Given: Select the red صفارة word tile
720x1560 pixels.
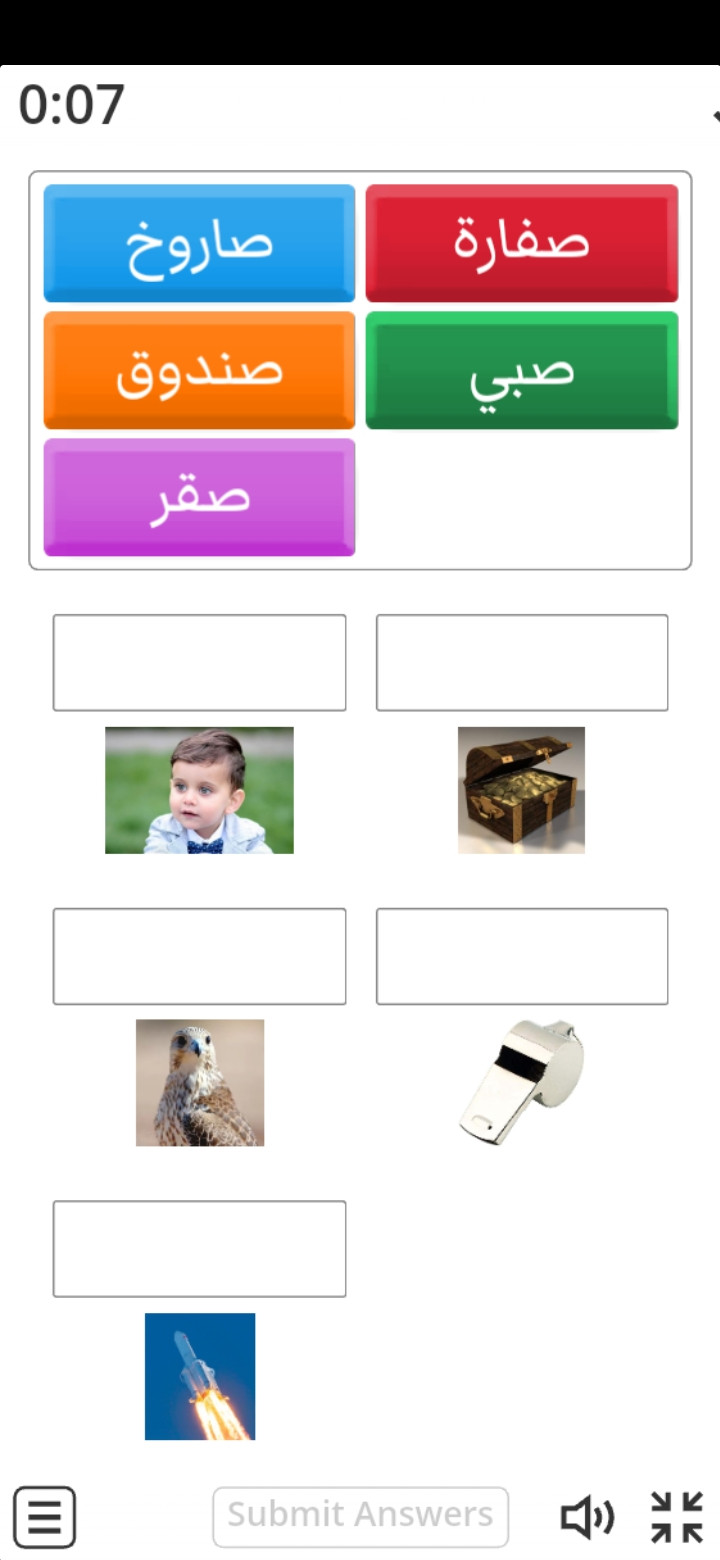Looking at the screenshot, I should point(521,243).
